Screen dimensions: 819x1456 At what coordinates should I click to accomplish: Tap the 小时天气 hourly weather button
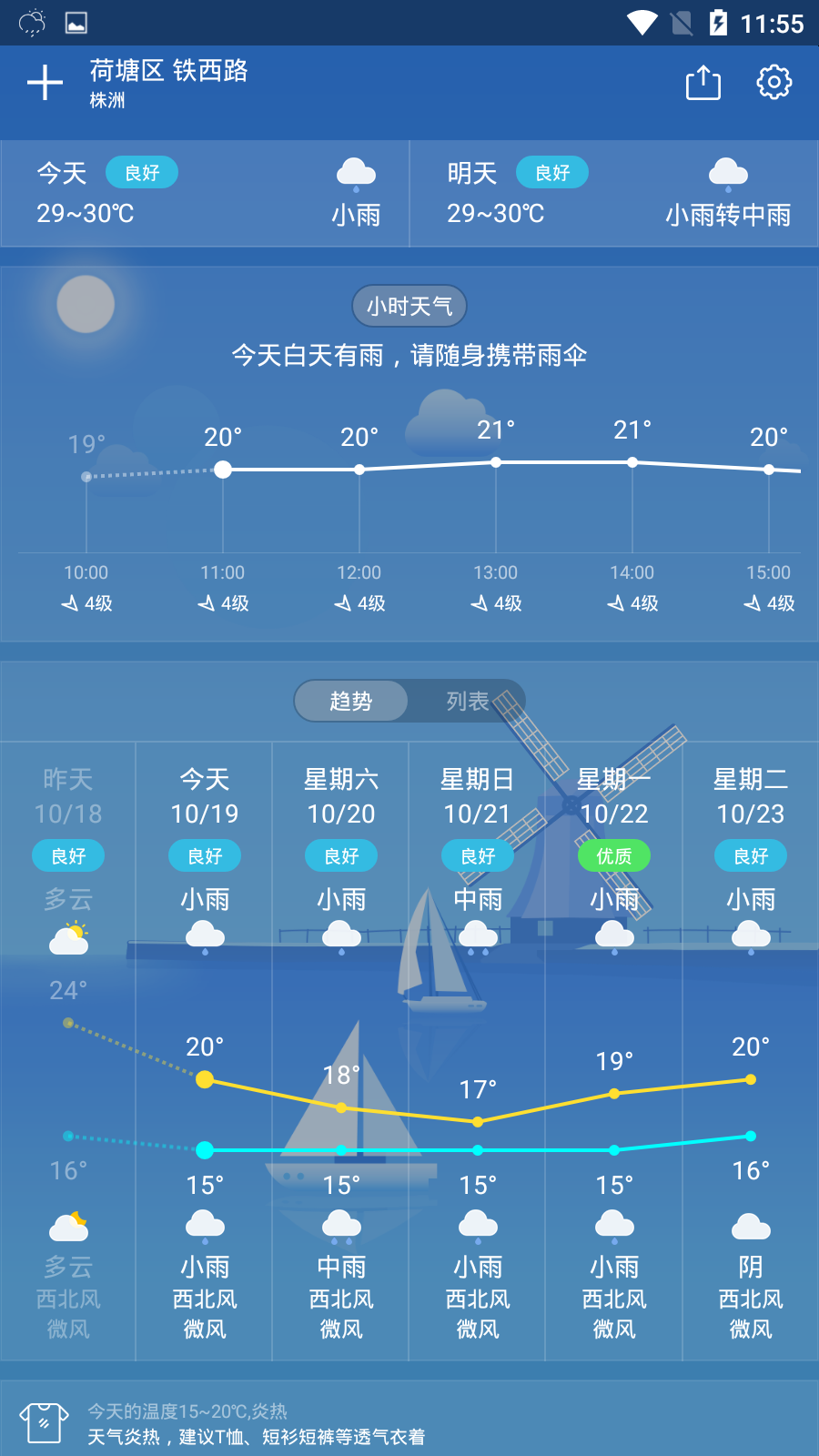[409, 306]
